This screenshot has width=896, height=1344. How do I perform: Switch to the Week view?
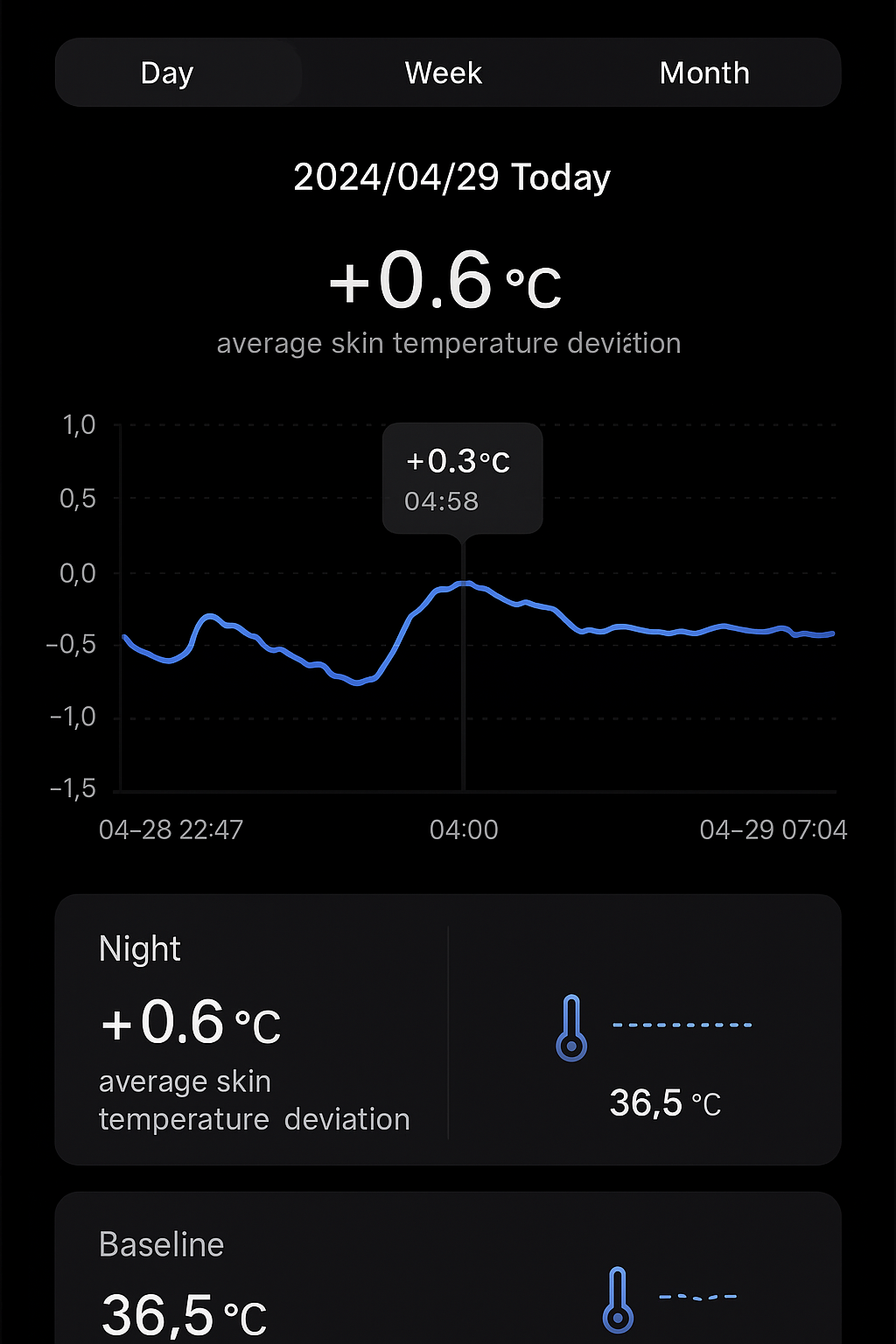tap(444, 73)
